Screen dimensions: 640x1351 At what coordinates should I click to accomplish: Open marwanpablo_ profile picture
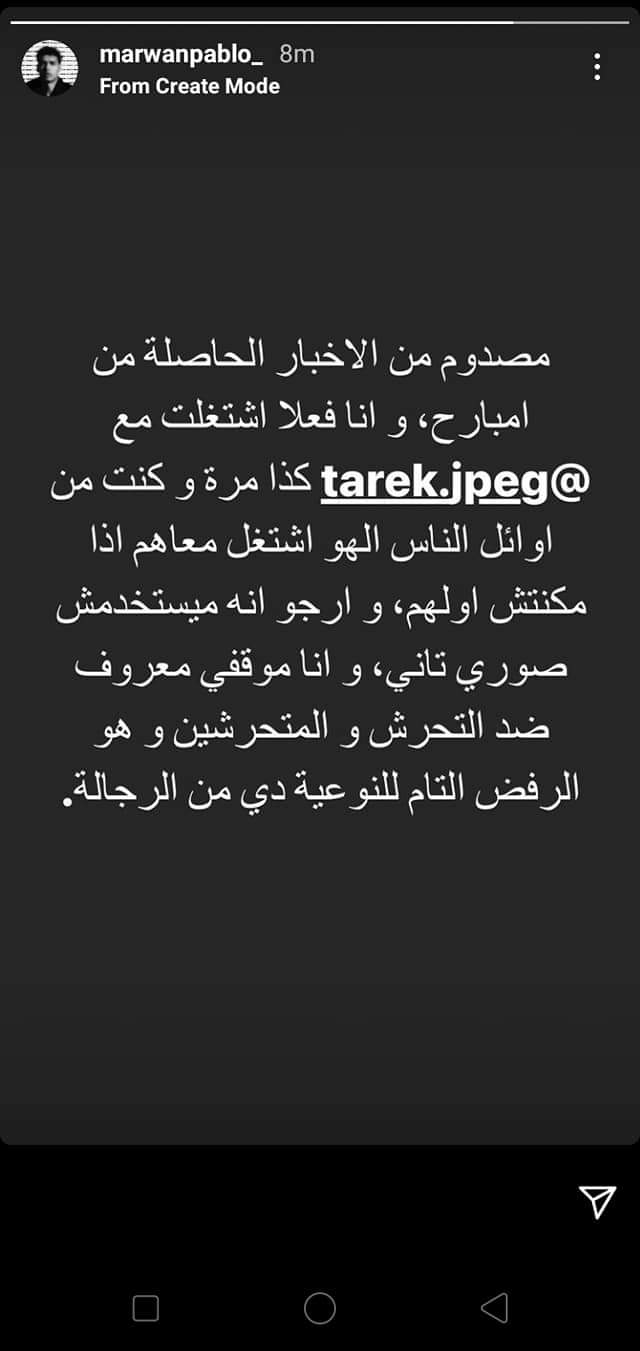49,69
